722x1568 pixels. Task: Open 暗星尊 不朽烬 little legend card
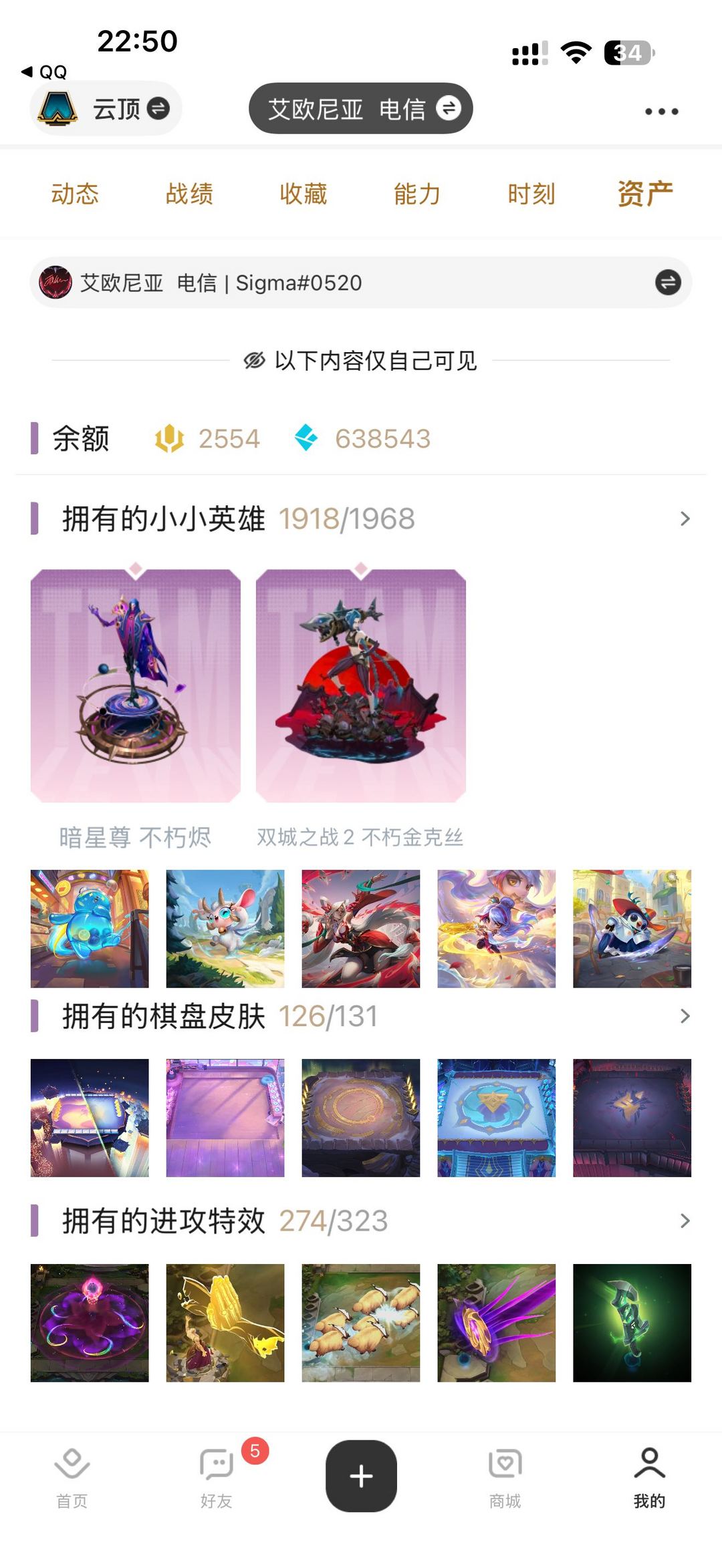pos(136,685)
